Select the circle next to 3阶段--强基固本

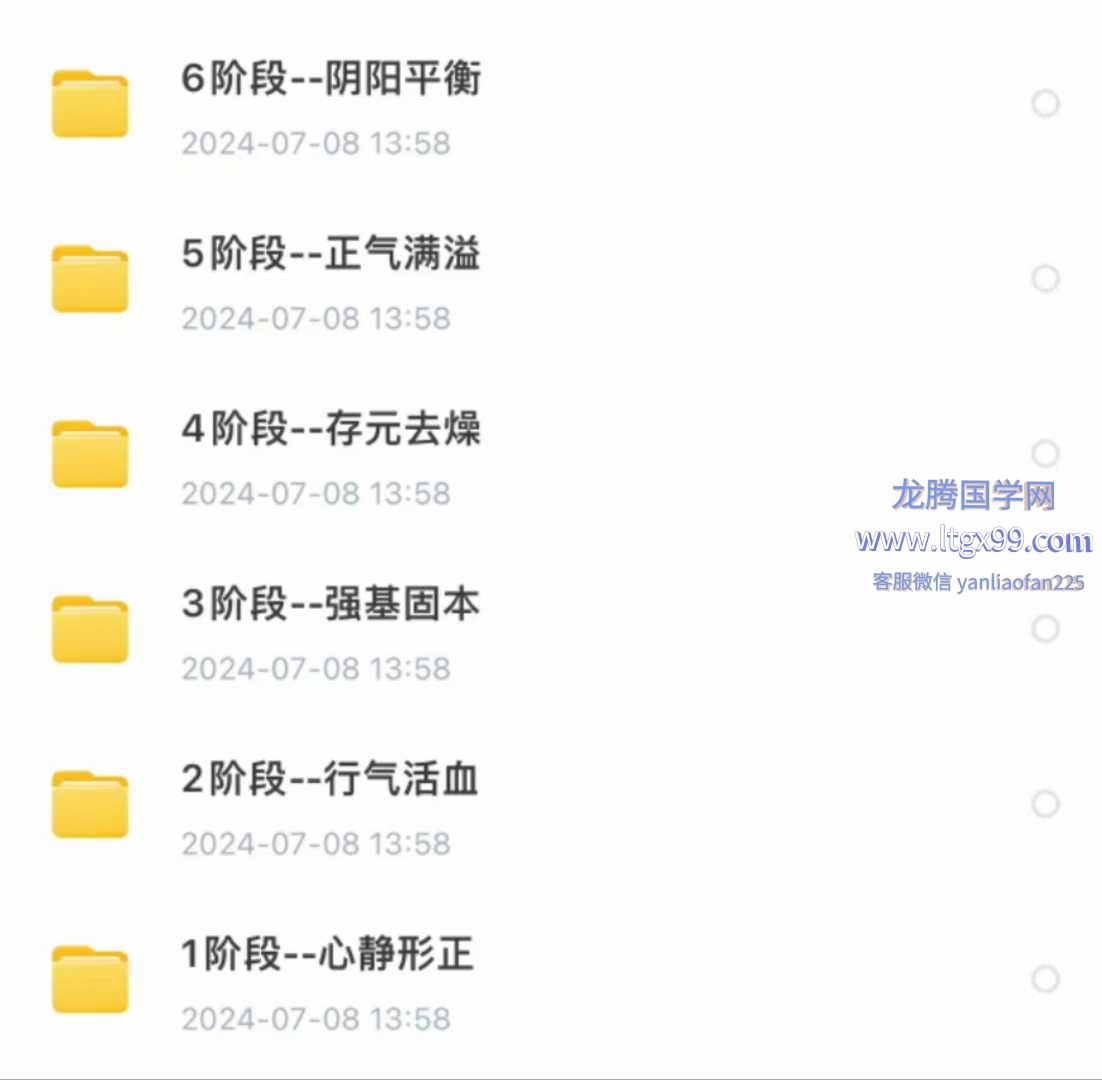click(x=1045, y=628)
